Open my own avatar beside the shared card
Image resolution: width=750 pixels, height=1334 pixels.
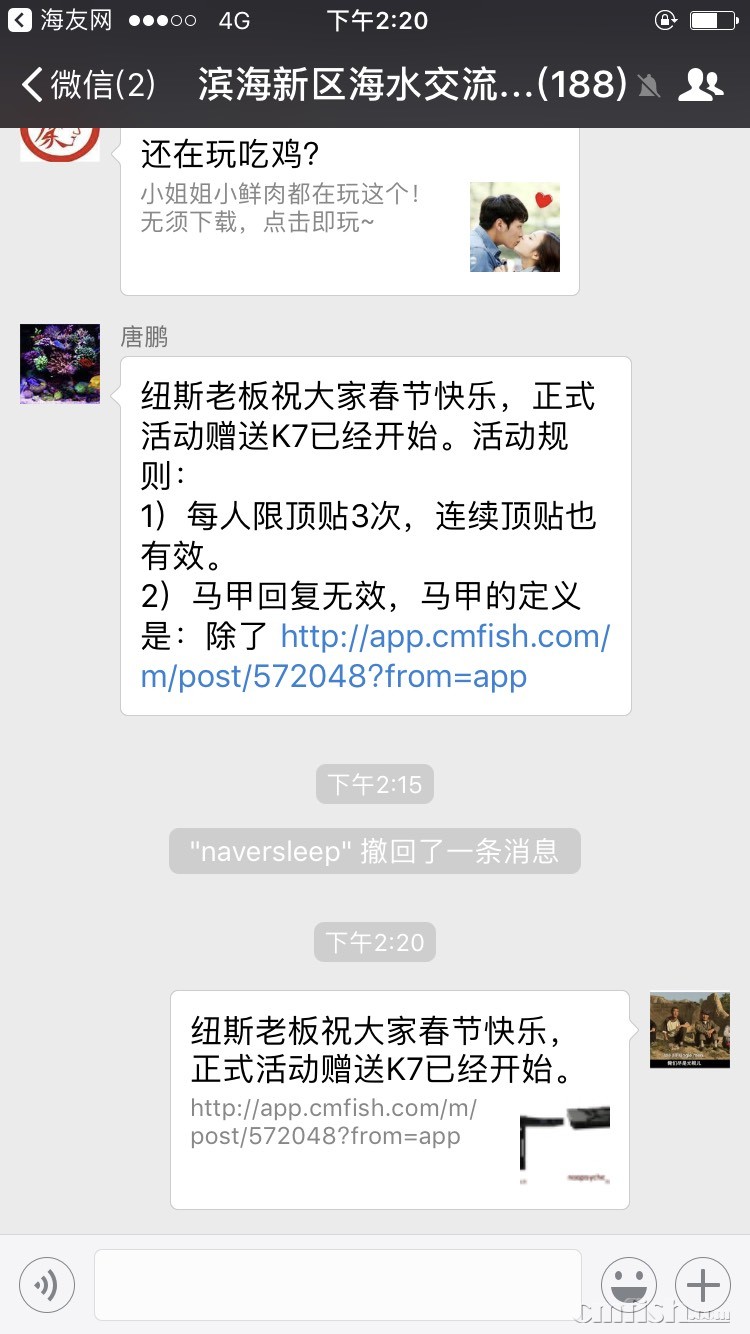tap(689, 1030)
